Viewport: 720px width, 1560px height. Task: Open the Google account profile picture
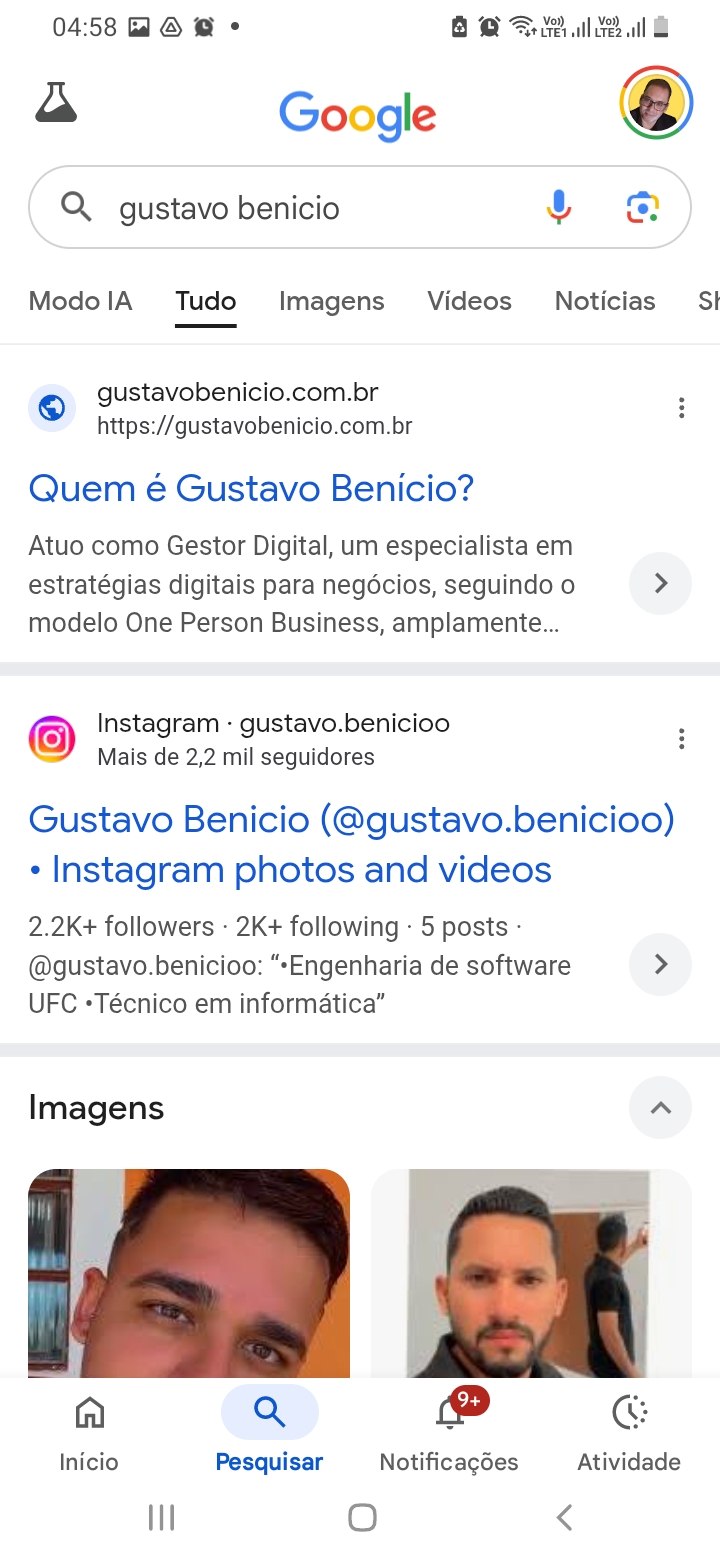(x=656, y=102)
